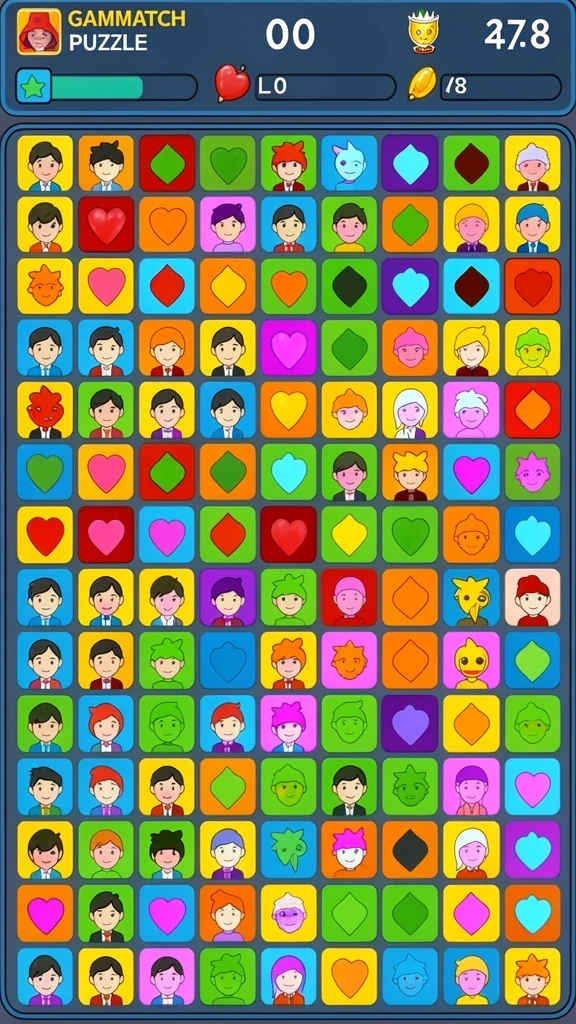Viewport: 576px width, 1024px height.
Task: Pick the magenta heart on purple tile
Action: click(289, 347)
